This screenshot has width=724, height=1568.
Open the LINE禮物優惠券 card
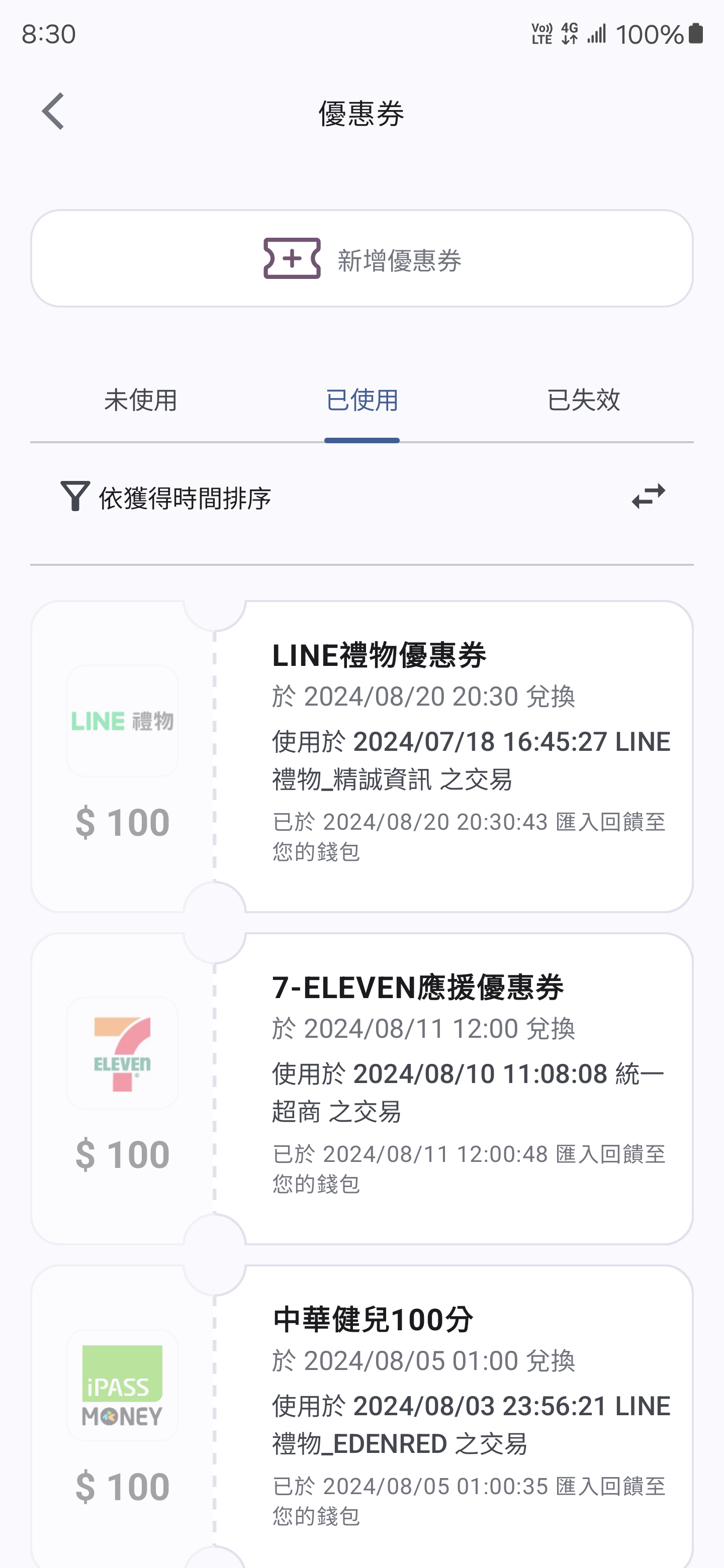click(361, 756)
